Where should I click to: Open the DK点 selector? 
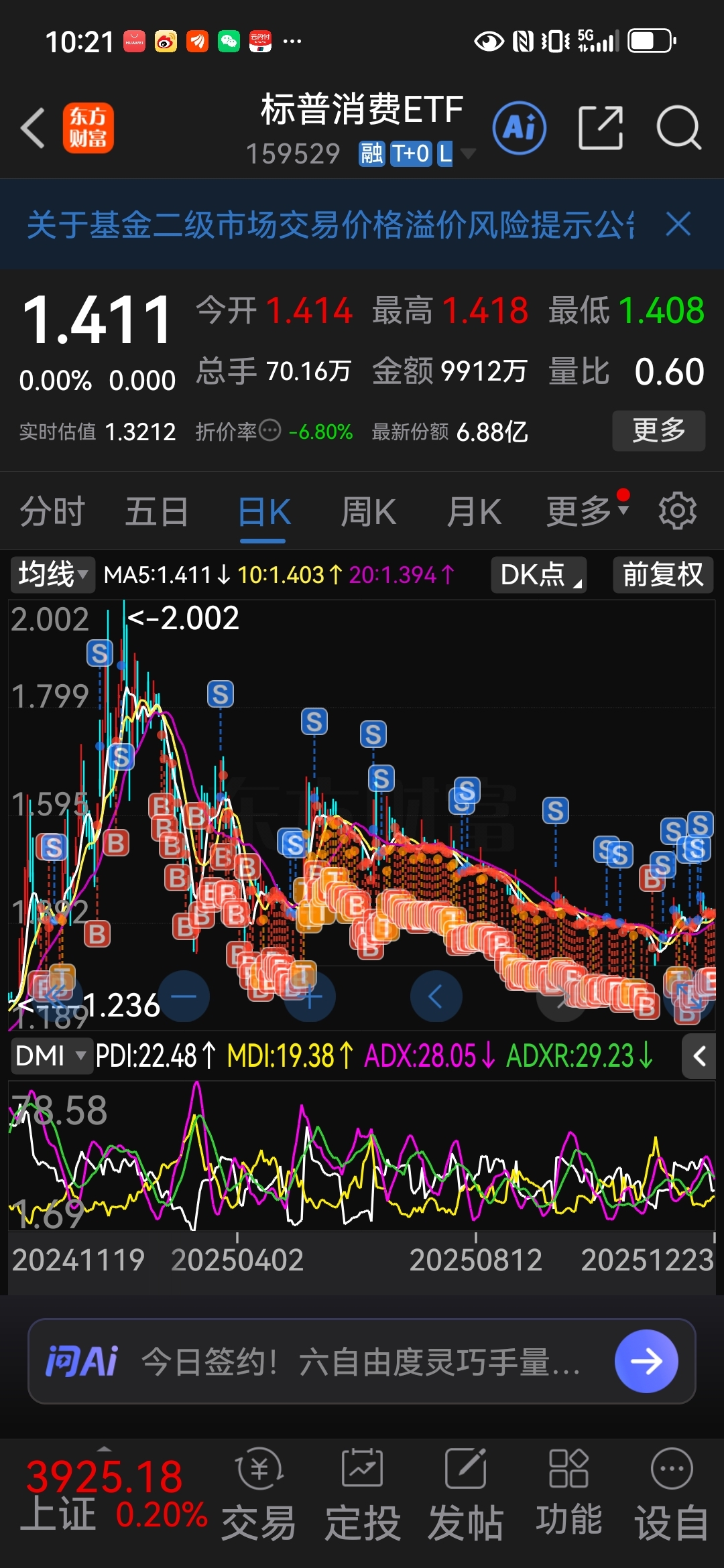pos(539,575)
